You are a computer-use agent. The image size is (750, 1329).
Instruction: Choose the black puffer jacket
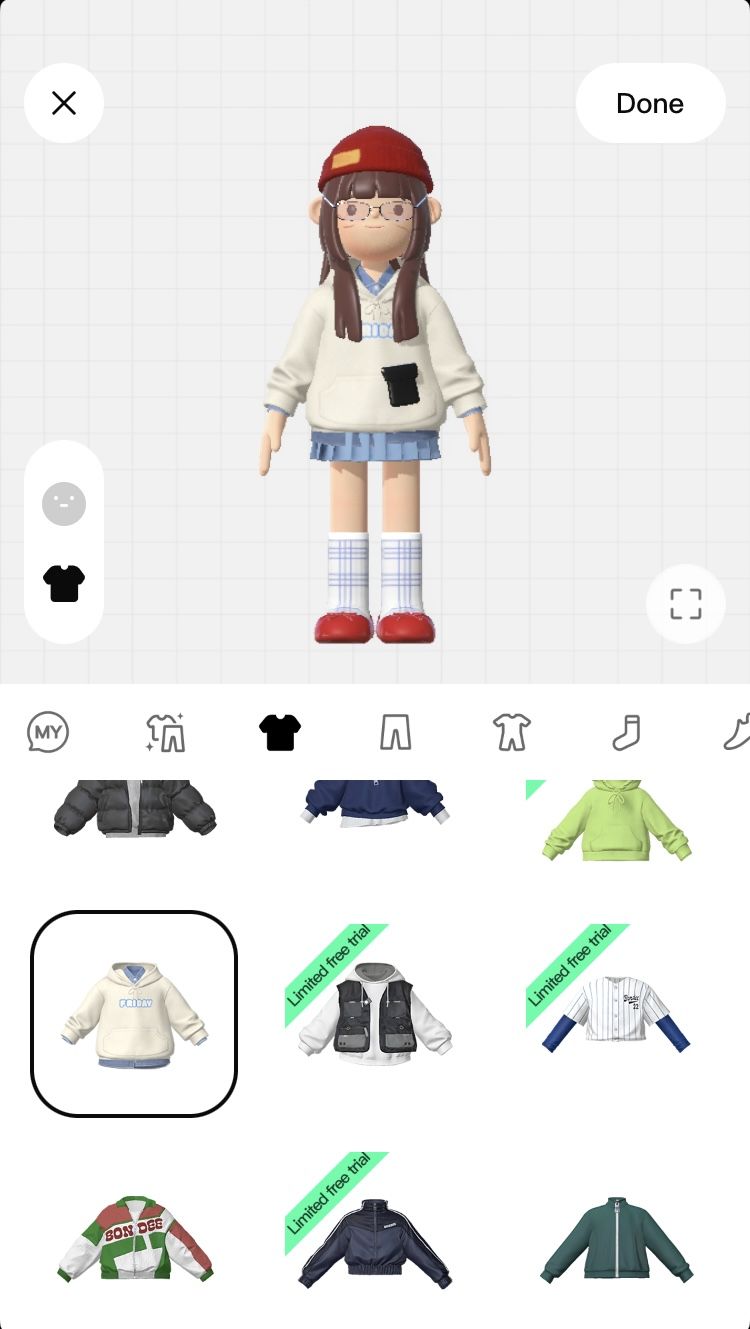[134, 808]
